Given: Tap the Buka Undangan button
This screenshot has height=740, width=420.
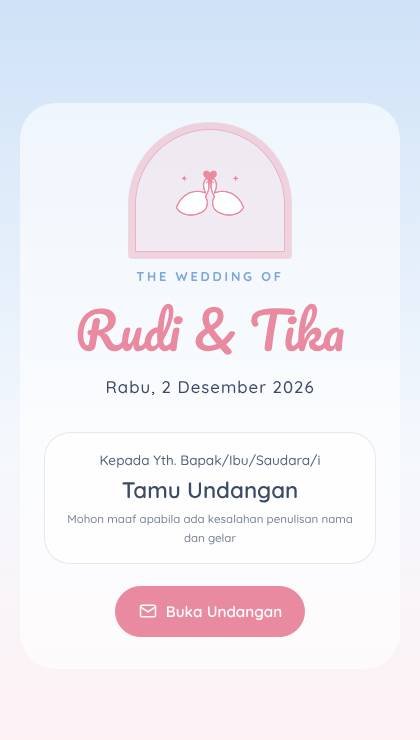Looking at the screenshot, I should click(x=210, y=611).
